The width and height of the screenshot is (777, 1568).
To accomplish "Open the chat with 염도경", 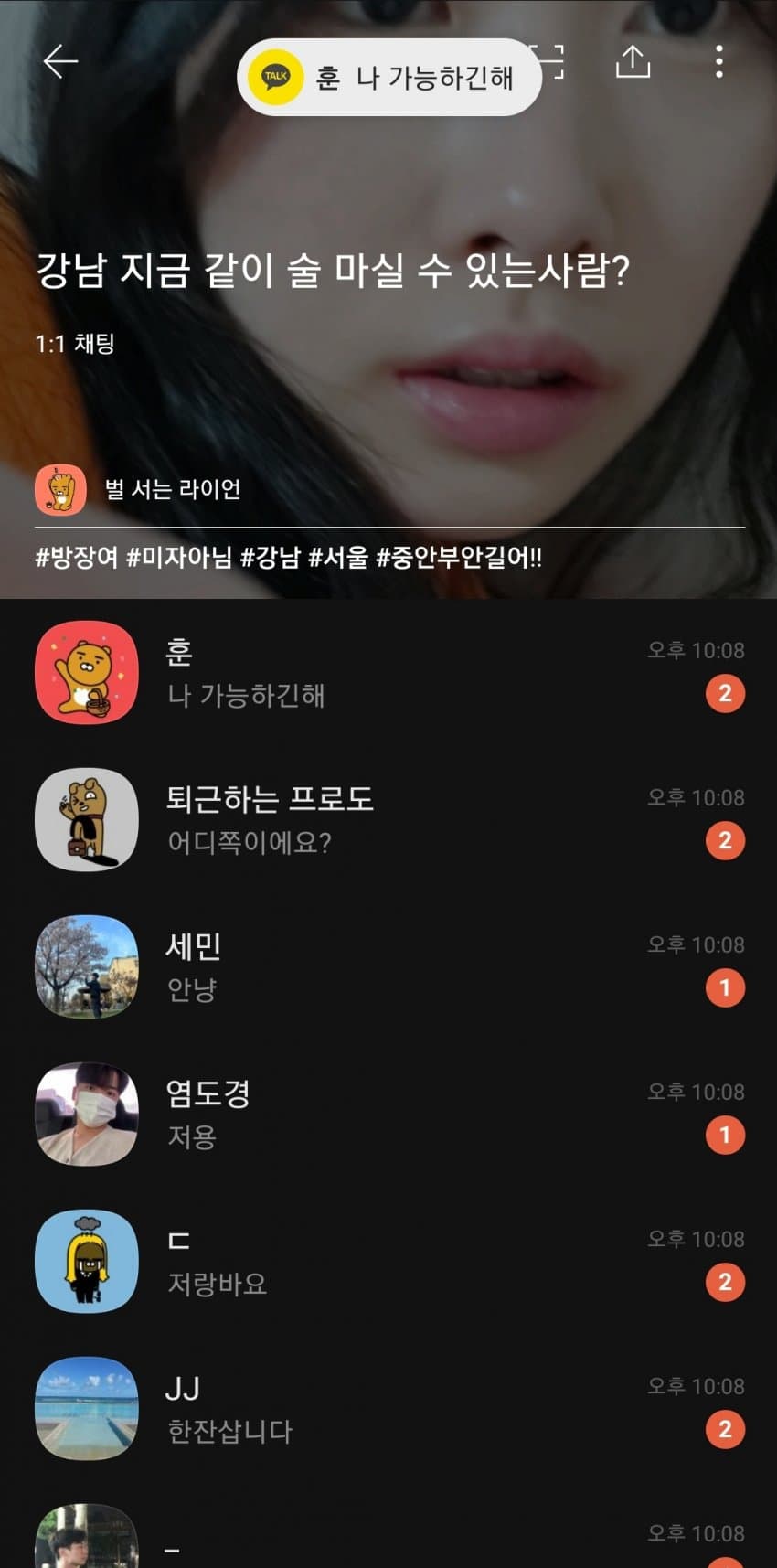I will 388,1114.
